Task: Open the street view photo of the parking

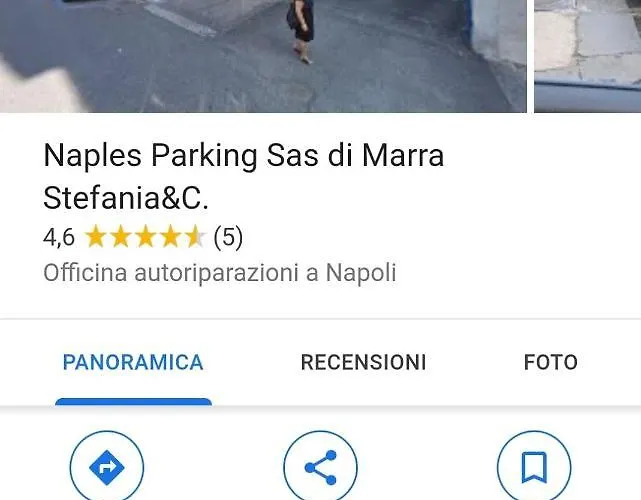Action: coord(263,55)
